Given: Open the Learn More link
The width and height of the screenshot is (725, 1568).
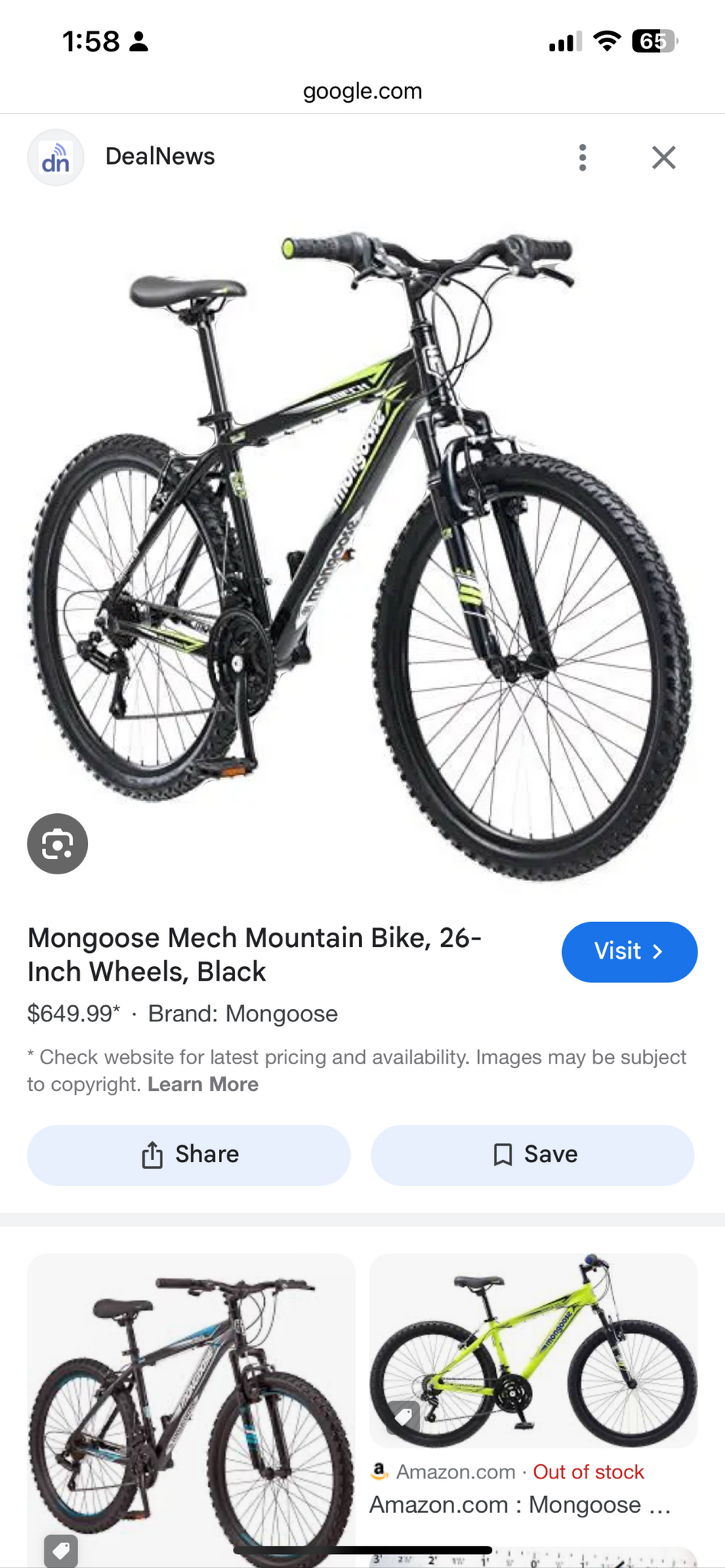Looking at the screenshot, I should click(x=203, y=1084).
